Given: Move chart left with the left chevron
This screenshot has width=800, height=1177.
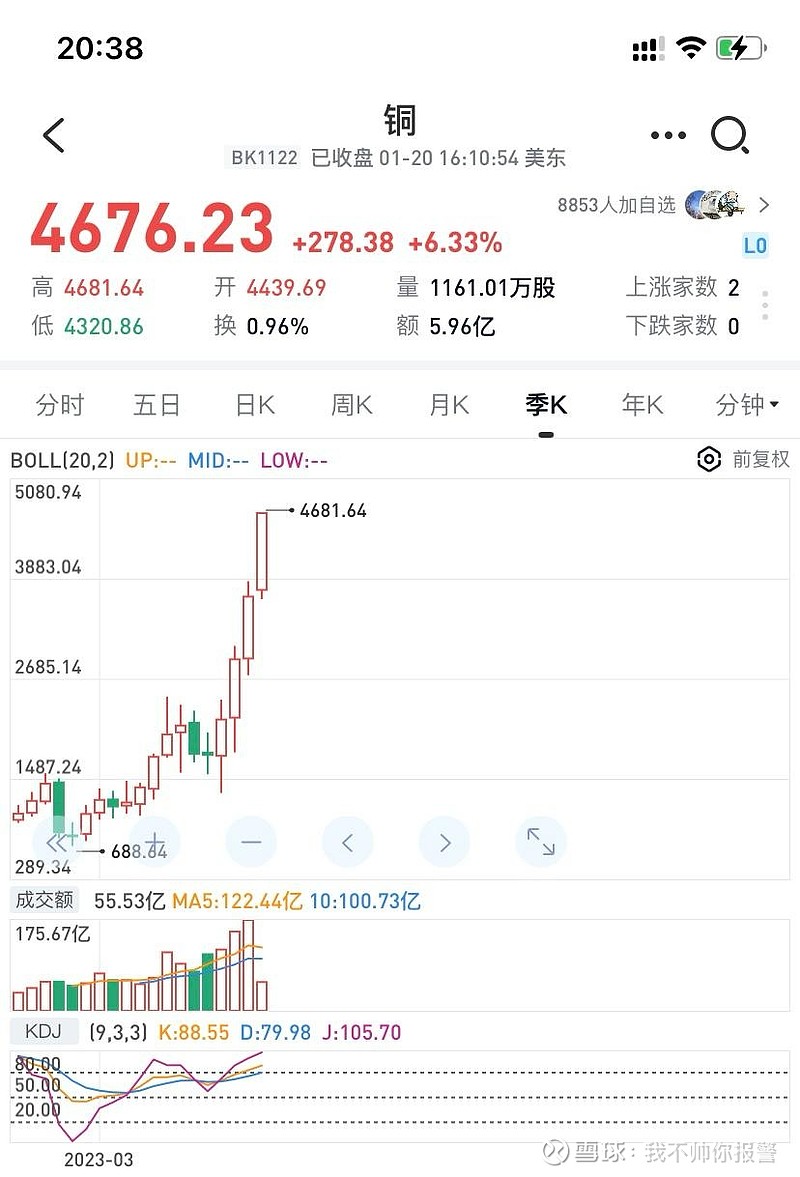Looking at the screenshot, I should click(x=347, y=842).
